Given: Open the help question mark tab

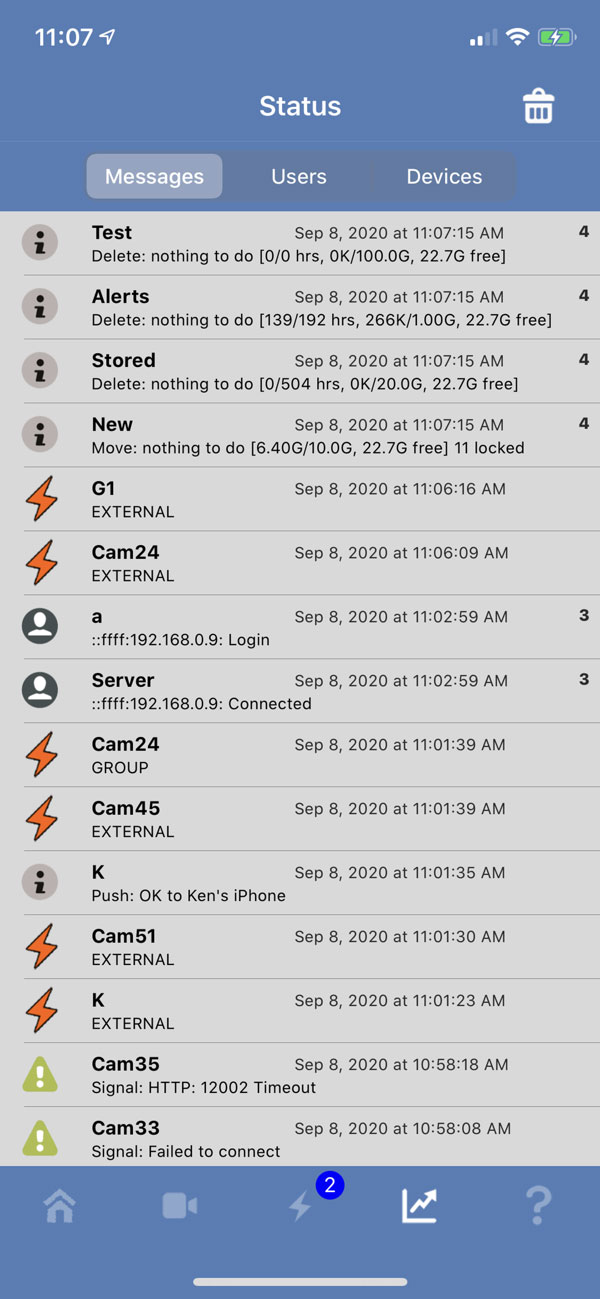Looking at the screenshot, I should click(x=539, y=1207).
